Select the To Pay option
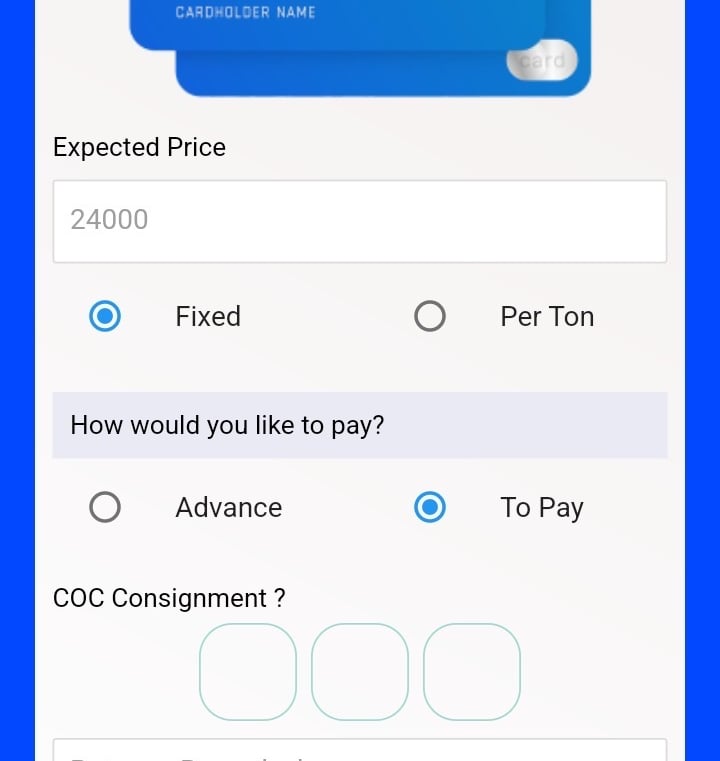 430,508
